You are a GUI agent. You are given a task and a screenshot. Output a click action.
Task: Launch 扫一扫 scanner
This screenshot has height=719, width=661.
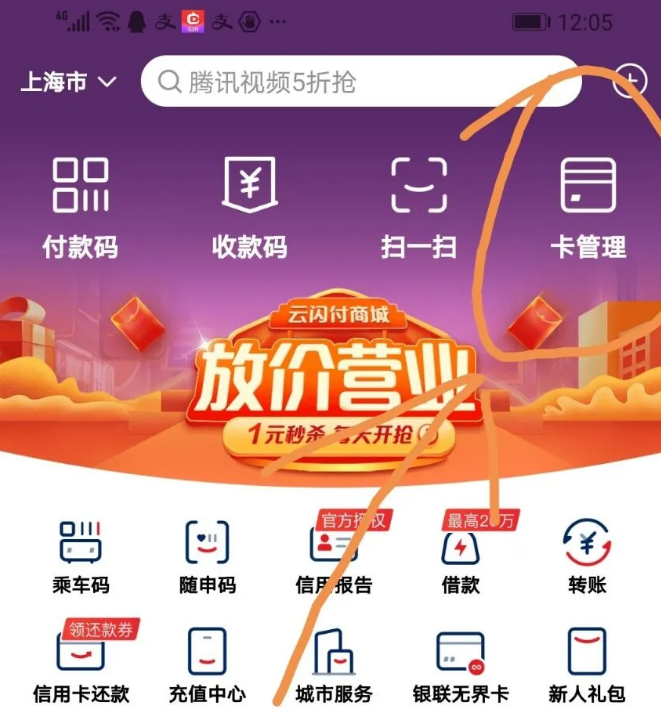418,206
